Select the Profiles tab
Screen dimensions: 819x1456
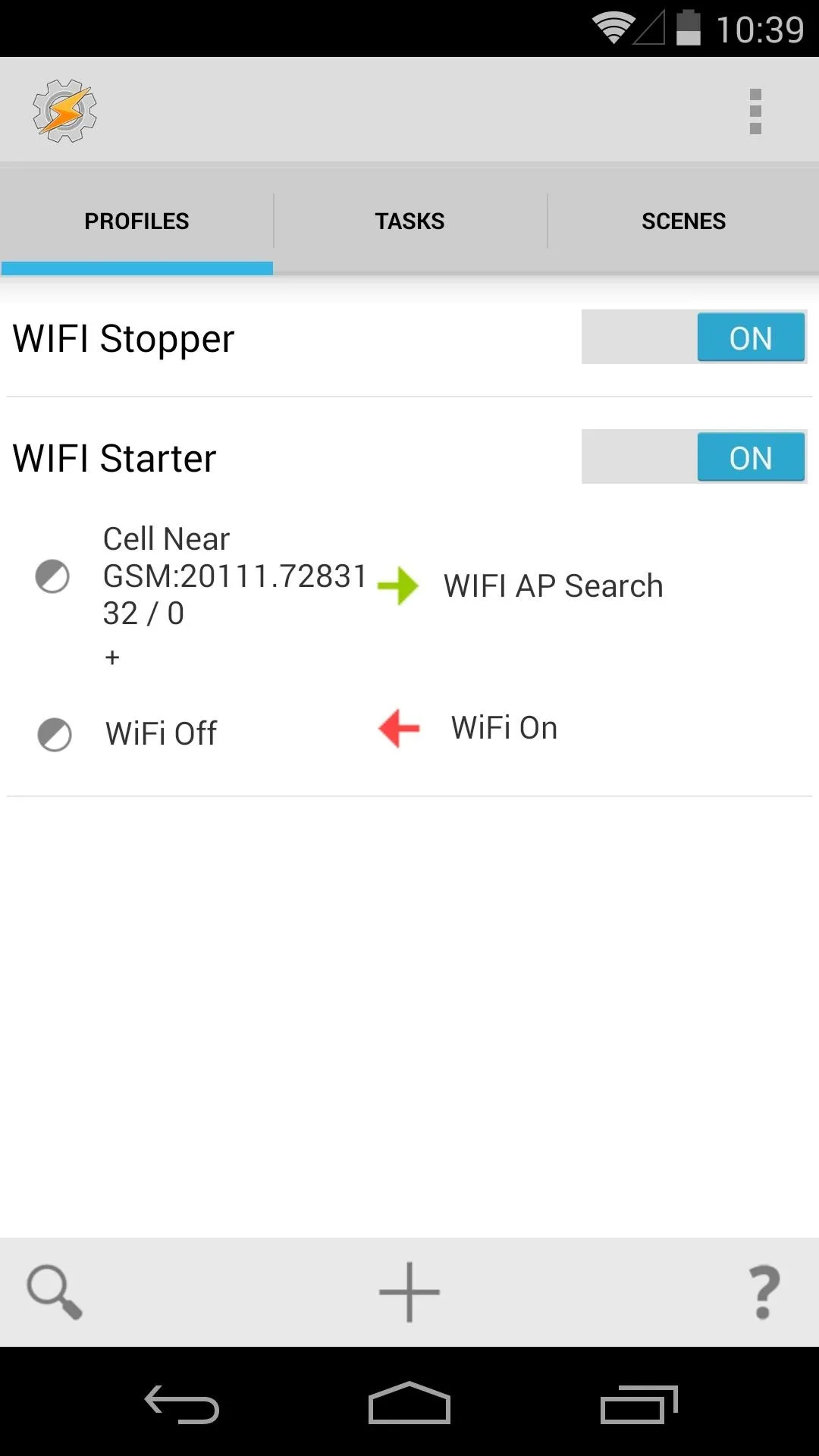136,221
